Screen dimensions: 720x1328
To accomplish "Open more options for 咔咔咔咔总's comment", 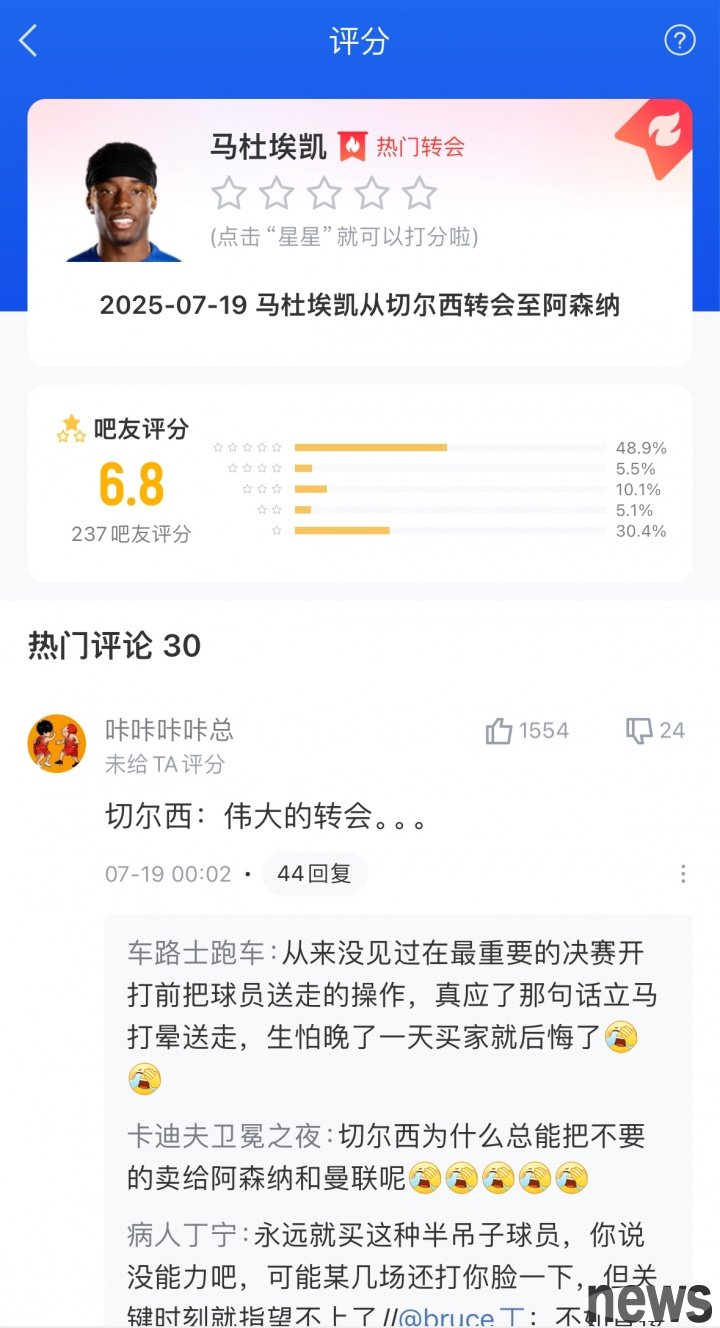I will tap(683, 874).
